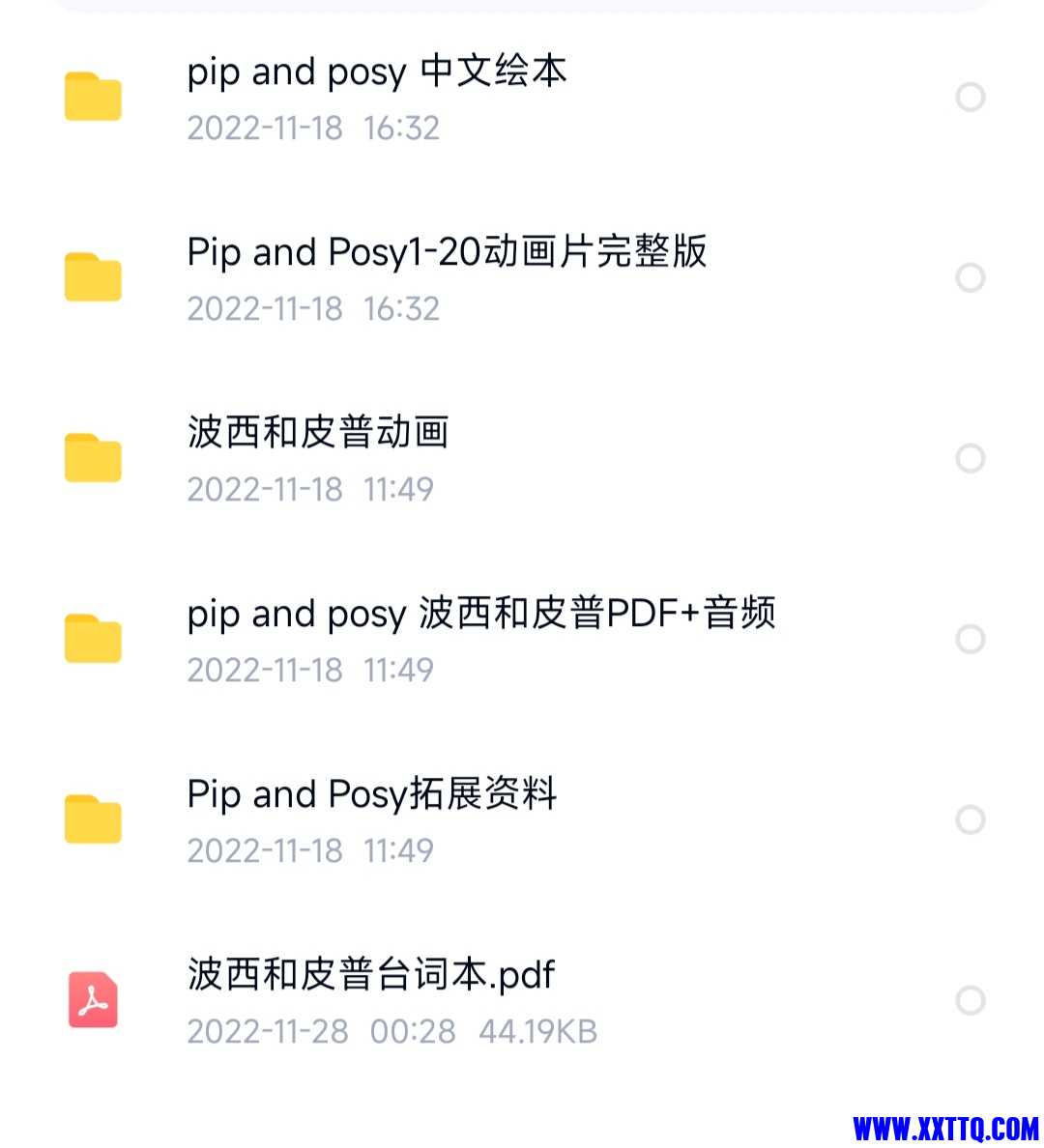Check the circle for 波西和皮普台词本.pdf
This screenshot has height=1148, width=1044.
click(x=970, y=1000)
